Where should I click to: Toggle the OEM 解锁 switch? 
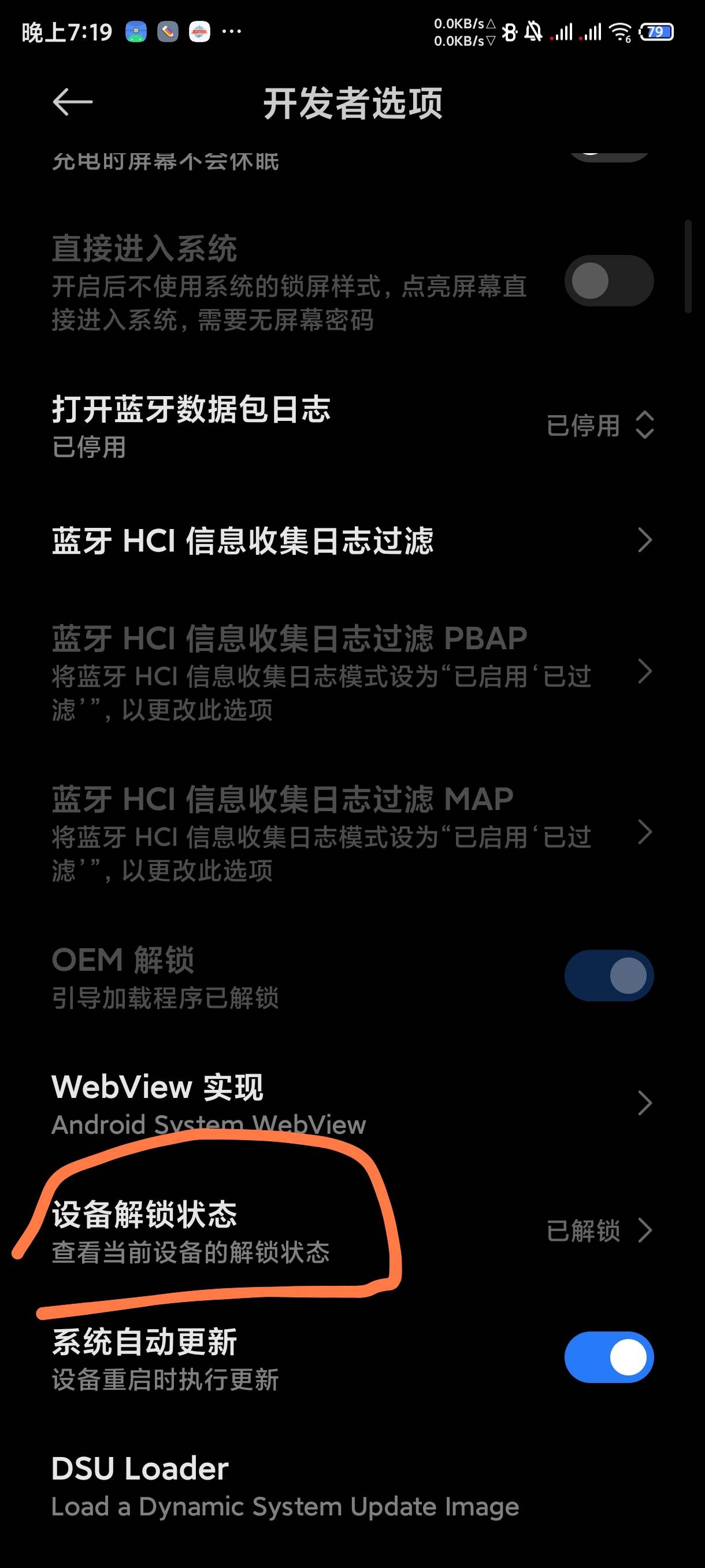(609, 976)
